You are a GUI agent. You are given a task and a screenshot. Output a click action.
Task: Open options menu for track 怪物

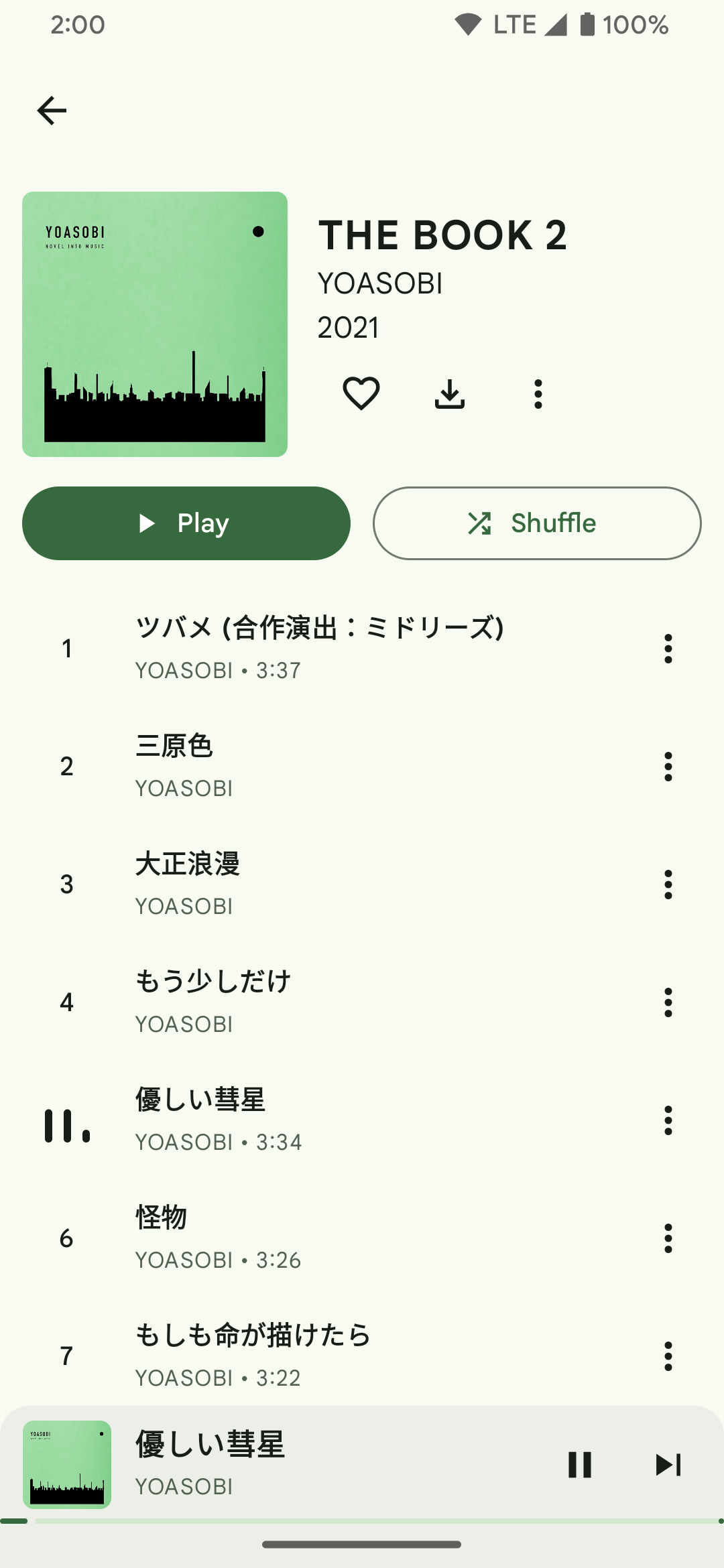click(x=668, y=1239)
